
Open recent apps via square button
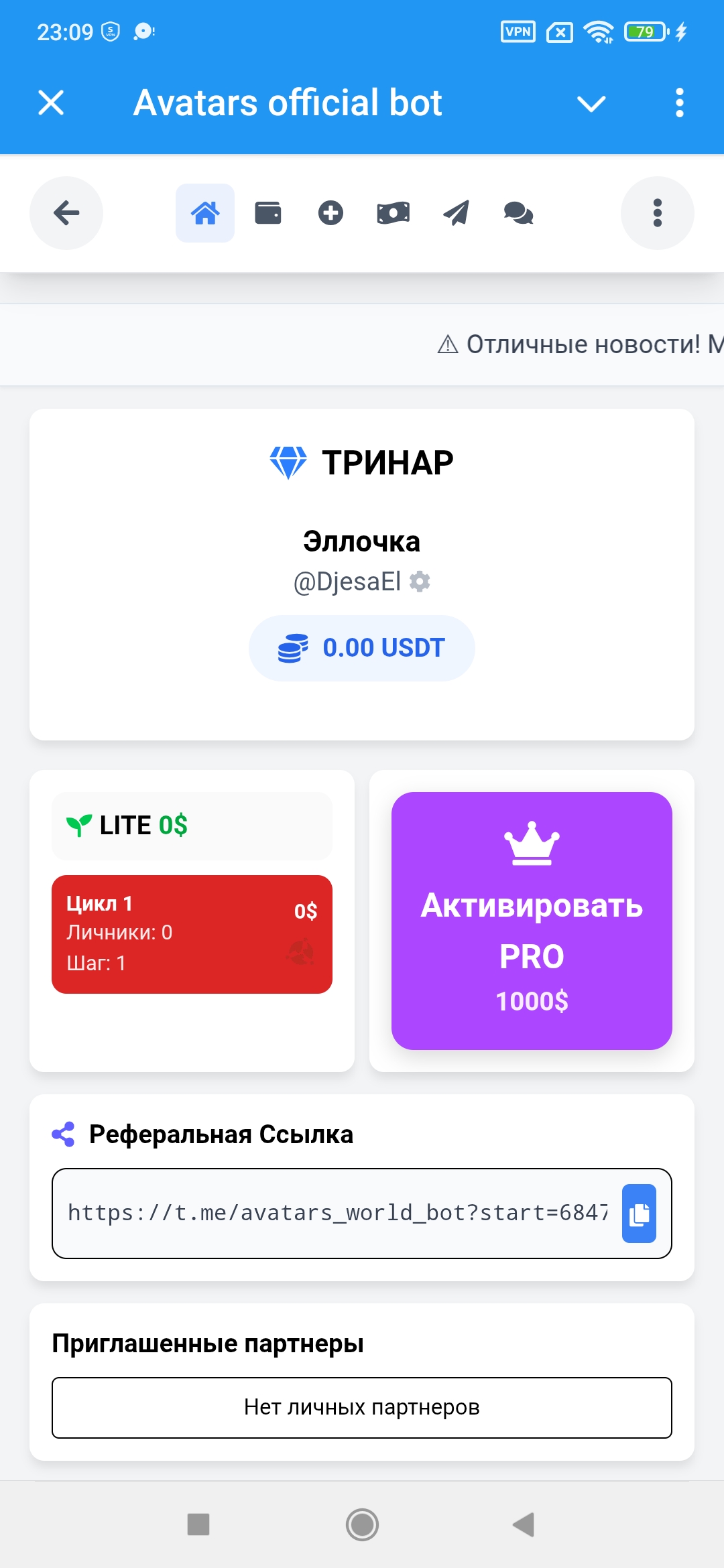pos(198,1524)
